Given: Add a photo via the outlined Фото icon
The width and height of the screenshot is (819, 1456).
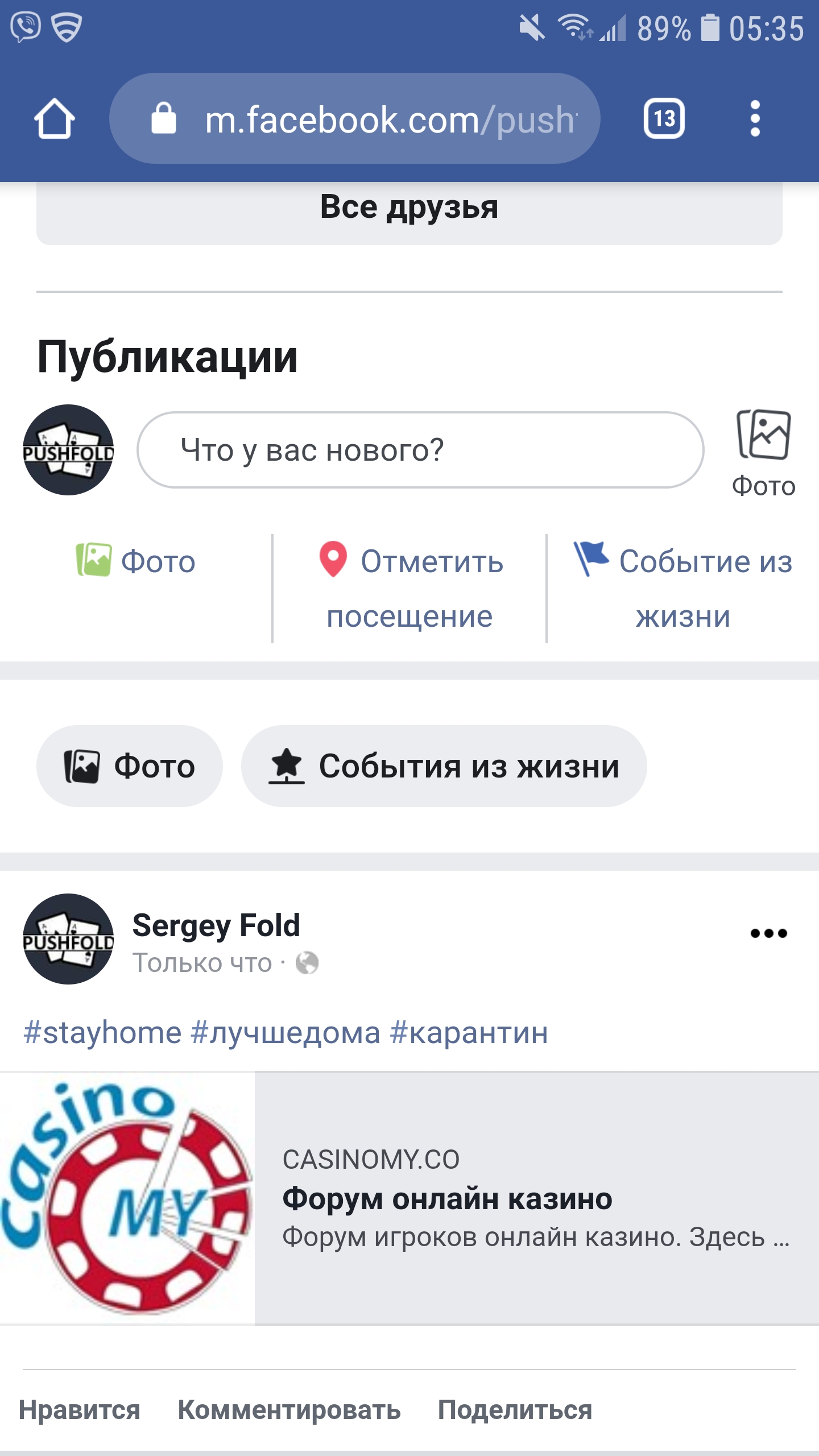Looking at the screenshot, I should [763, 452].
